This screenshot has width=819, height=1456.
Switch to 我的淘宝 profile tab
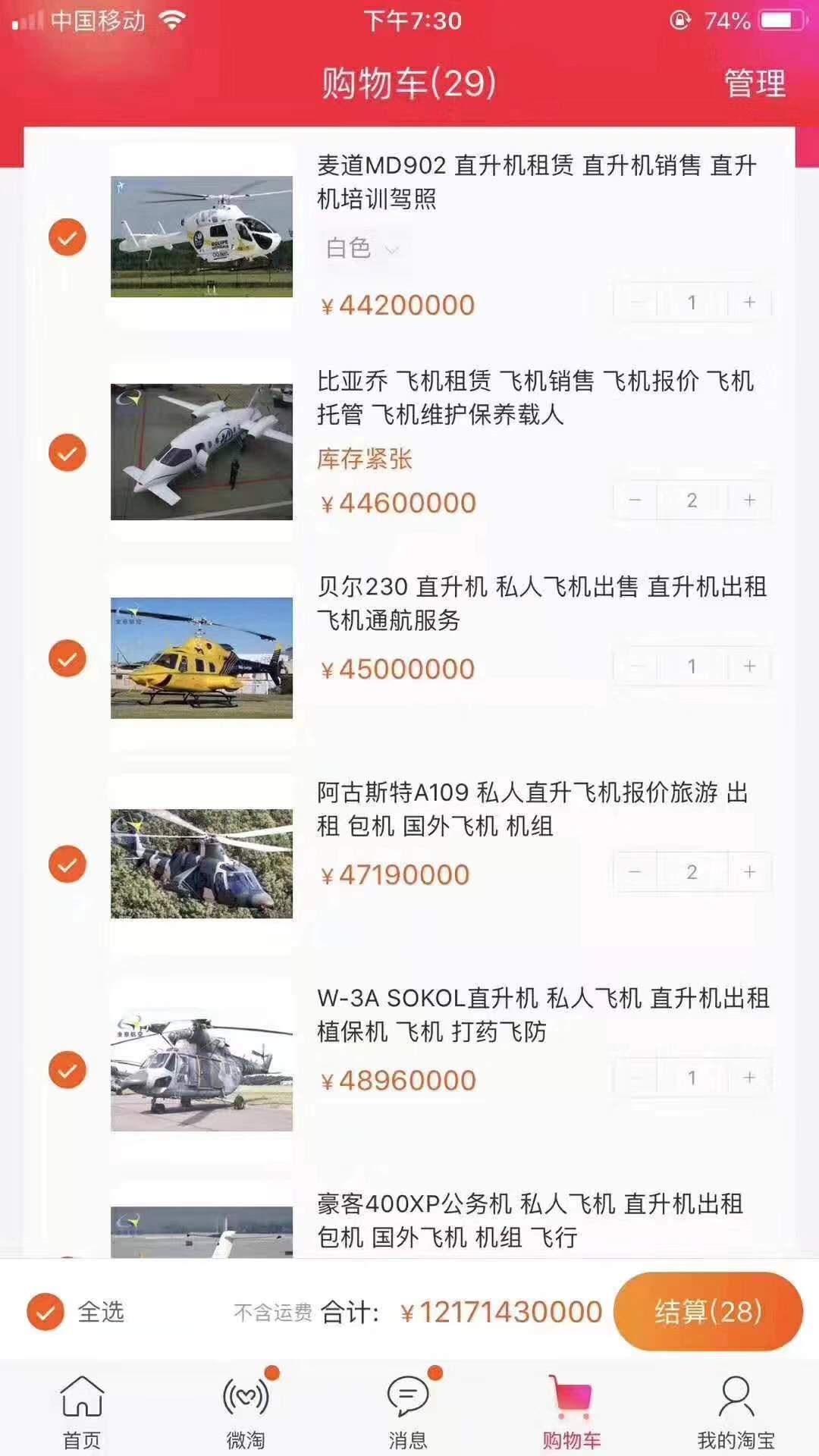[736, 1410]
